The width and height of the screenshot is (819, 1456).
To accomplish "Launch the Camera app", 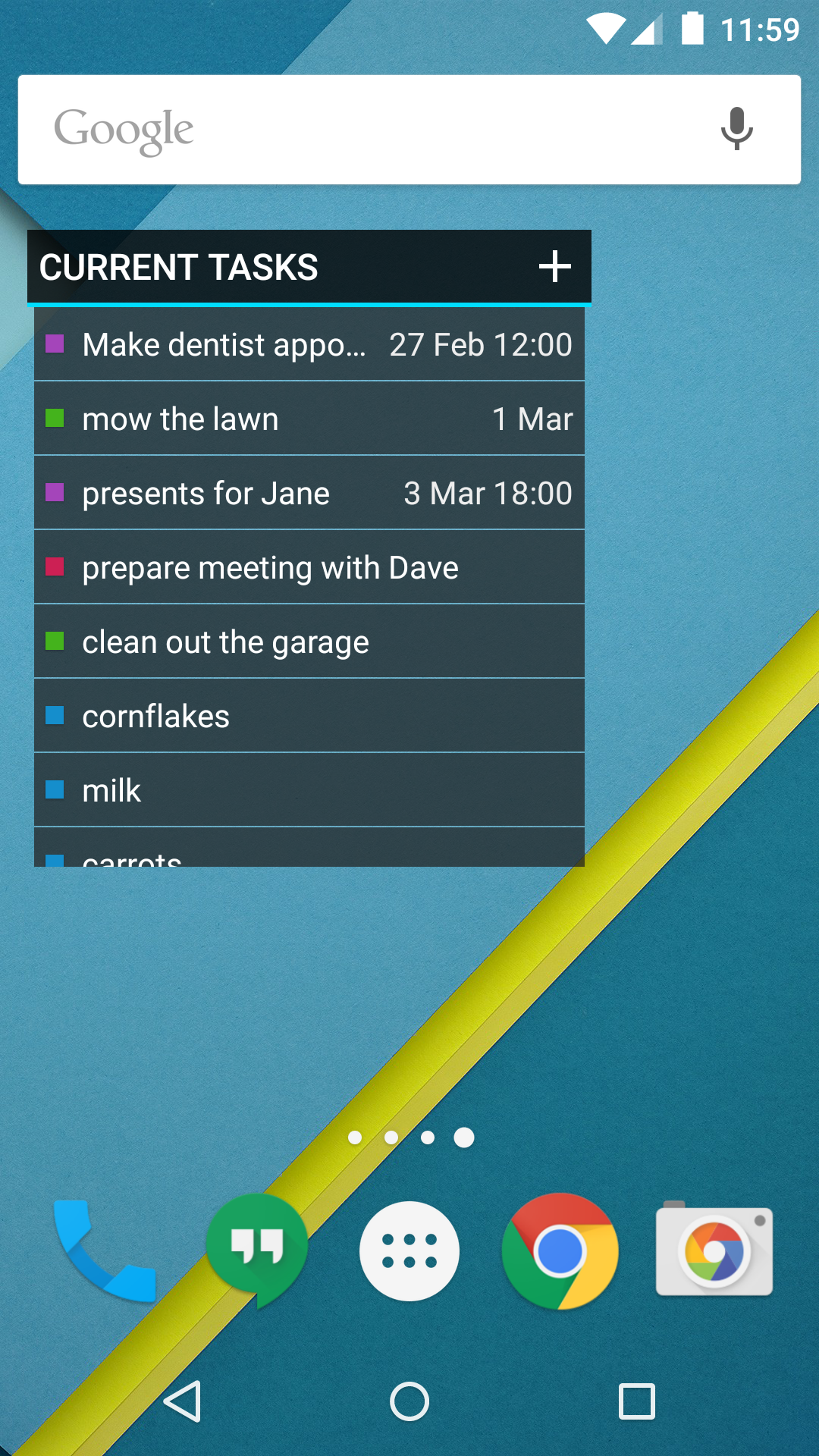I will [714, 1249].
